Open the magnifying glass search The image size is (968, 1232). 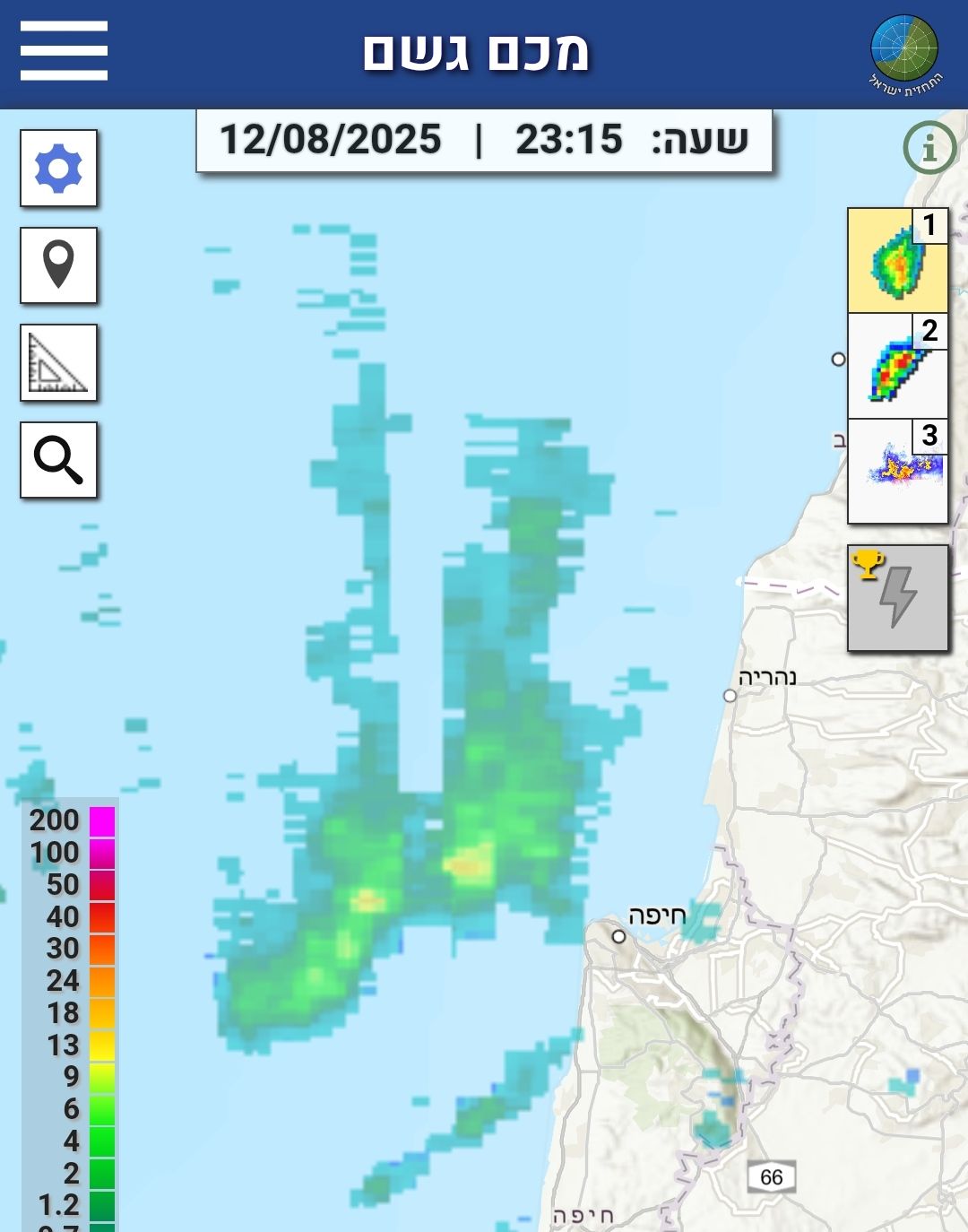(x=59, y=460)
